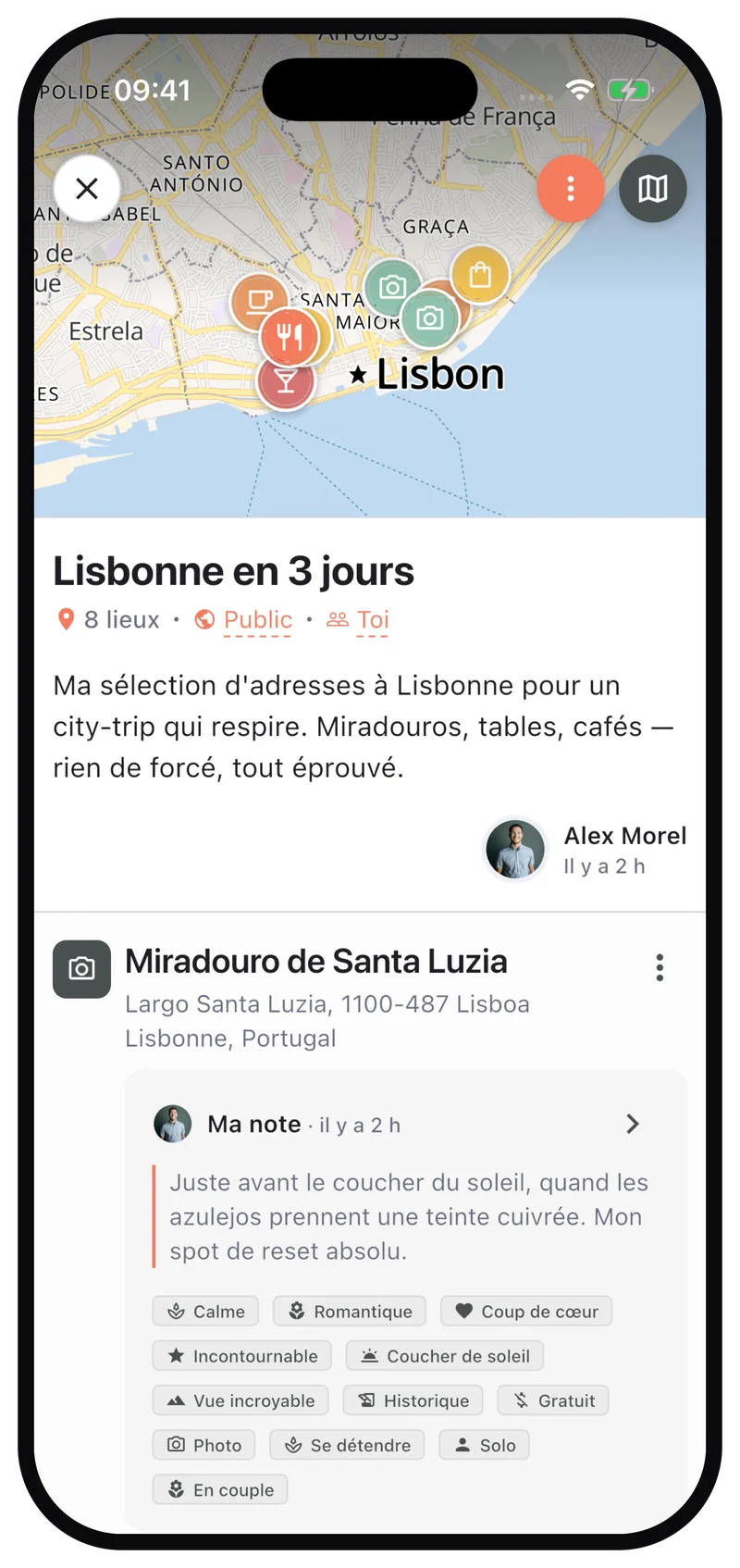
Task: Open the camera photo-spot pin above Santa Maior
Action: (x=391, y=287)
